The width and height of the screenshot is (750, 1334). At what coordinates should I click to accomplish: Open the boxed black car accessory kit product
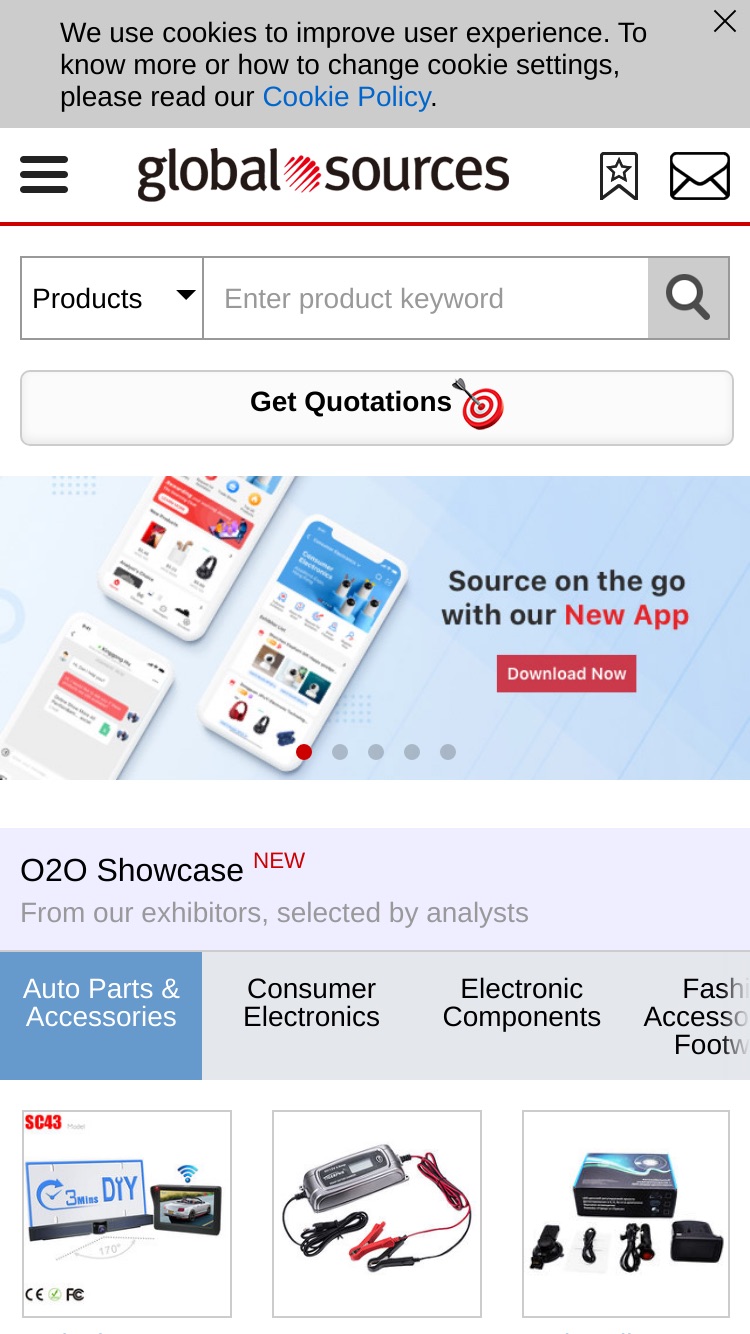[x=626, y=1214]
